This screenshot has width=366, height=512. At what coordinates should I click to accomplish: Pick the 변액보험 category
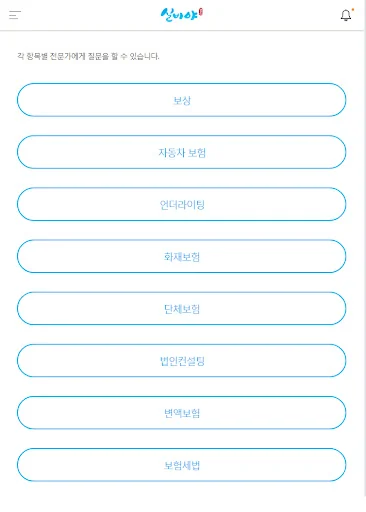[x=181, y=413]
